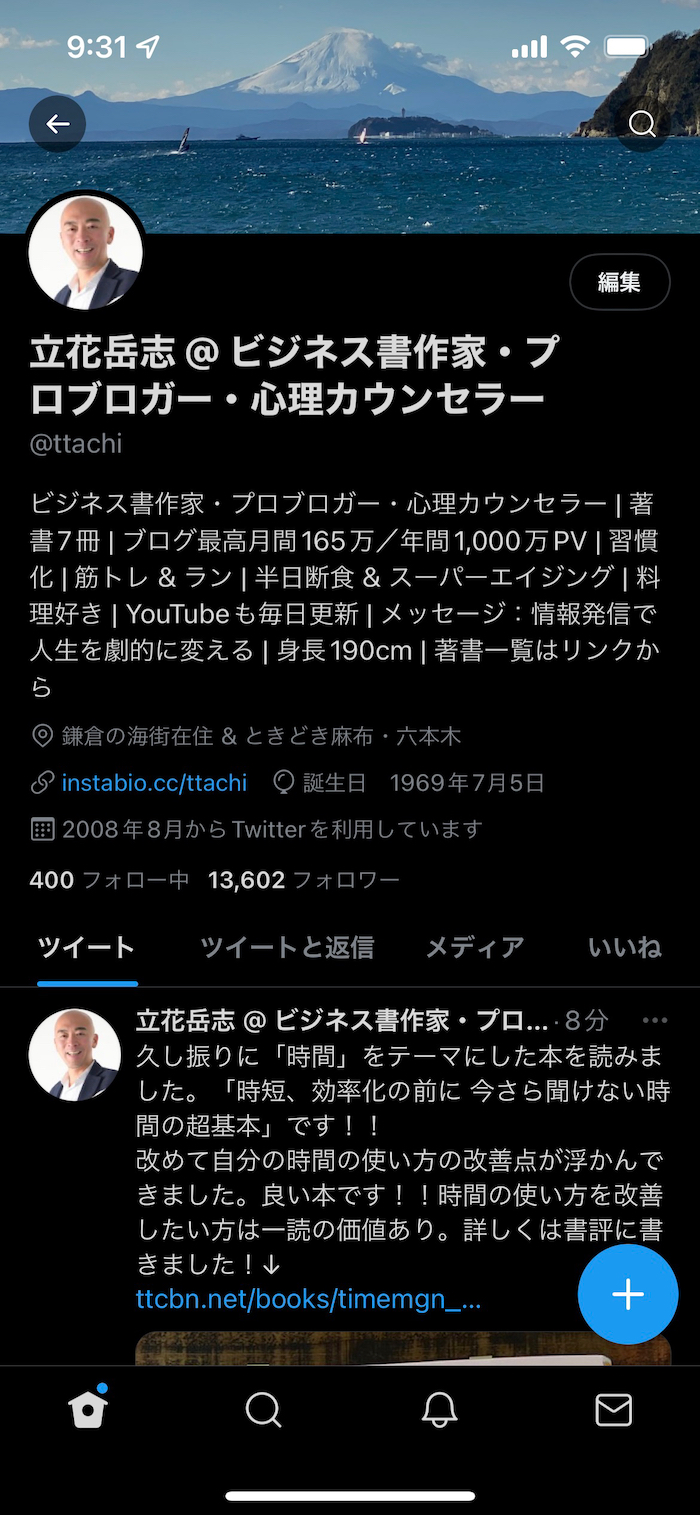Image resolution: width=700 pixels, height=1515 pixels.
Task: Tap the 編集 edit profile button
Action: pyautogui.click(x=619, y=283)
